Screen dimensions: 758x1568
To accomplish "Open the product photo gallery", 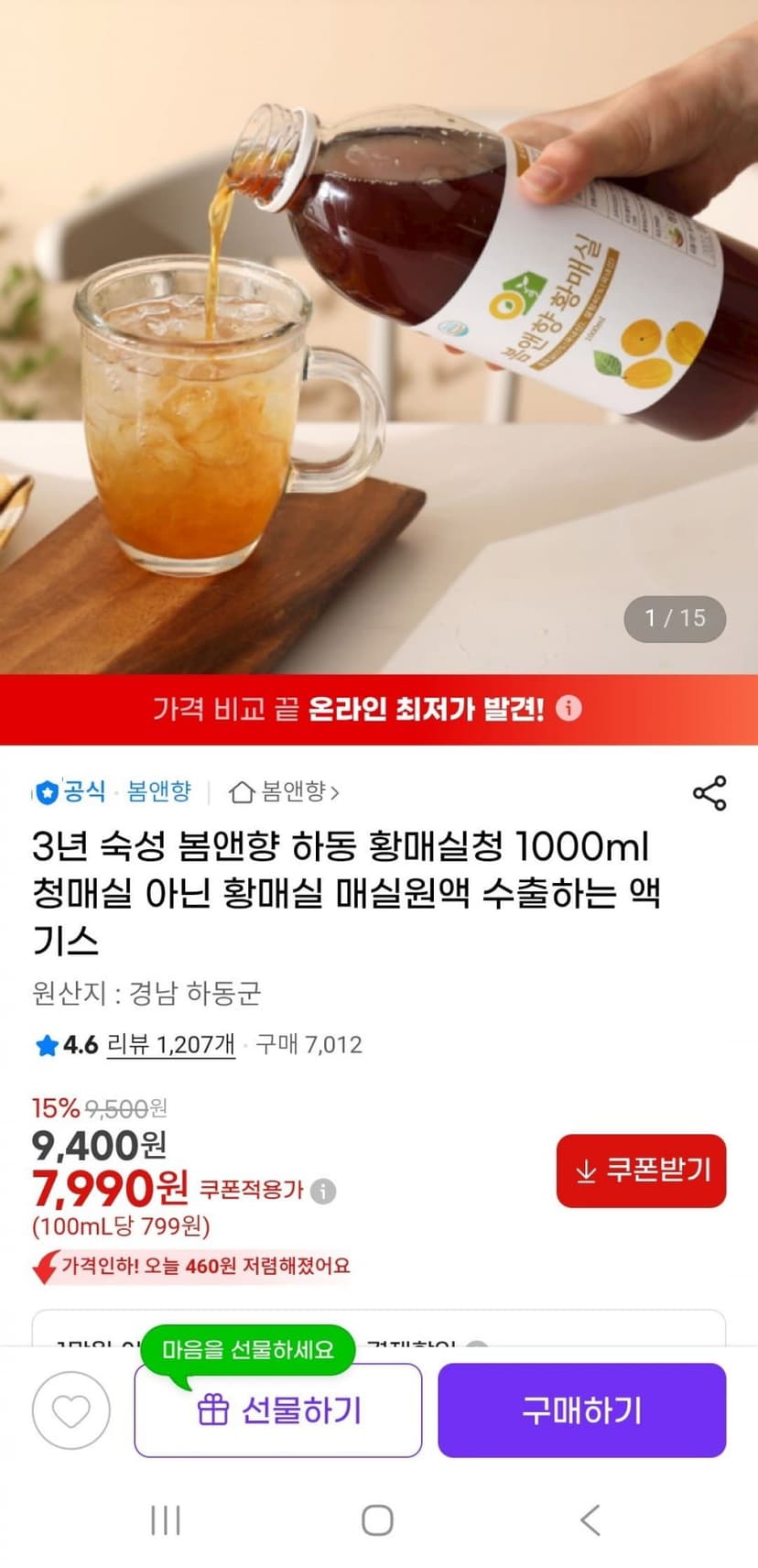I will point(379,337).
